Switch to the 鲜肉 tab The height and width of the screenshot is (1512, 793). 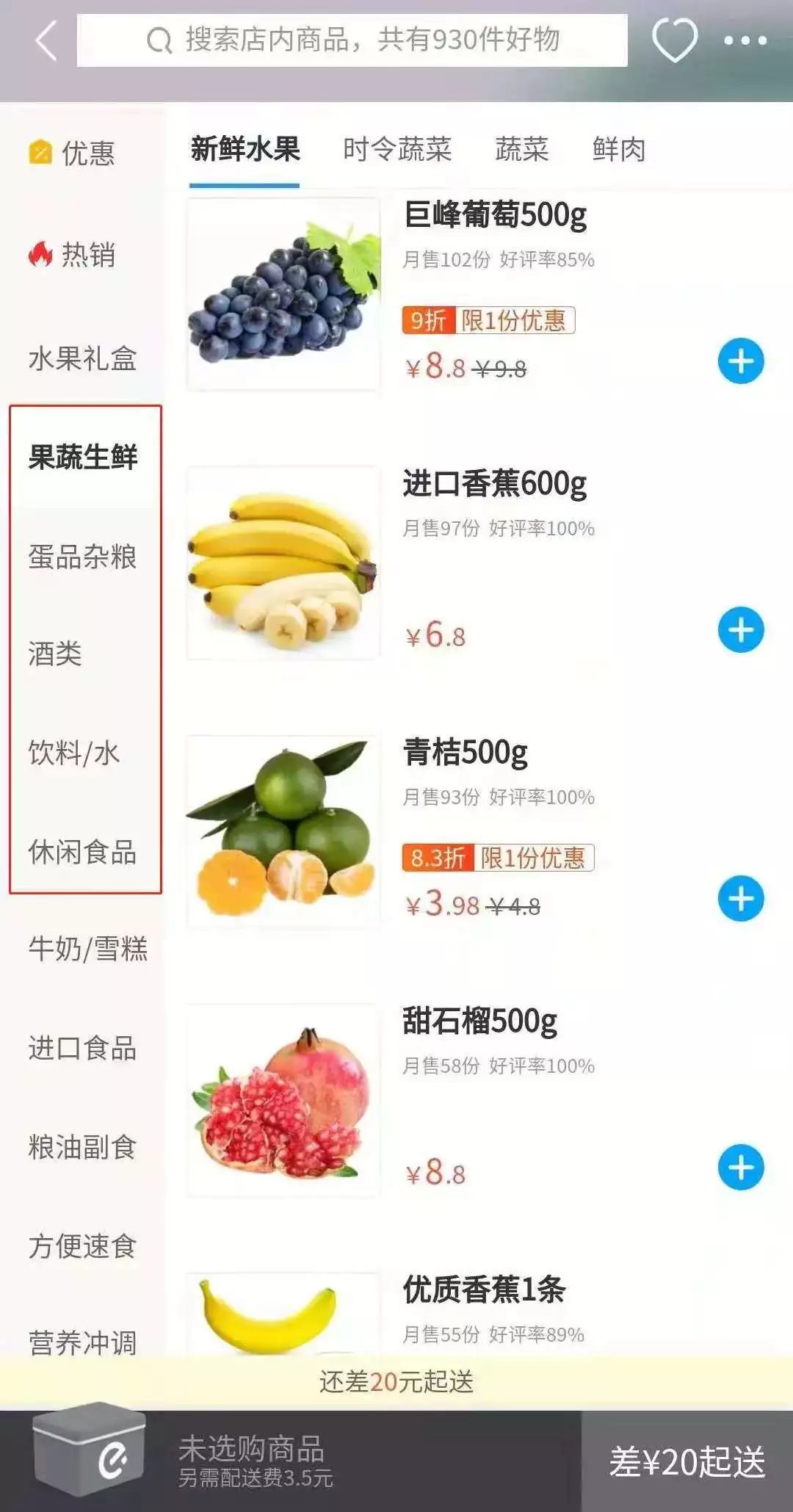tap(617, 151)
